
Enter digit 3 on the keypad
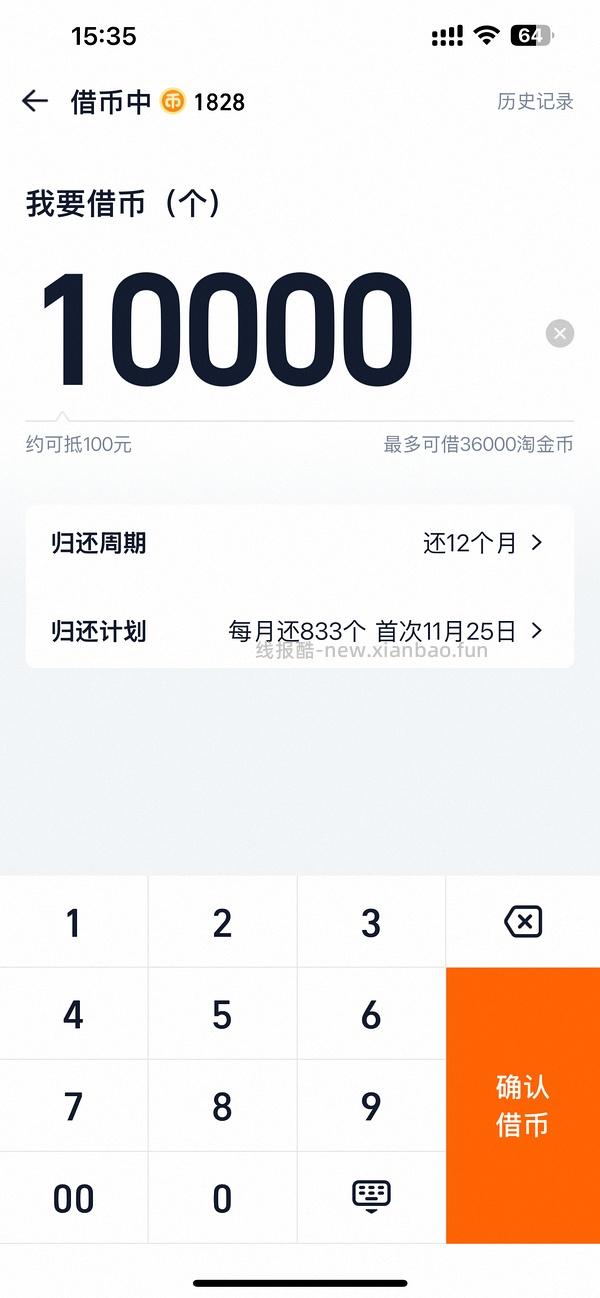point(371,923)
